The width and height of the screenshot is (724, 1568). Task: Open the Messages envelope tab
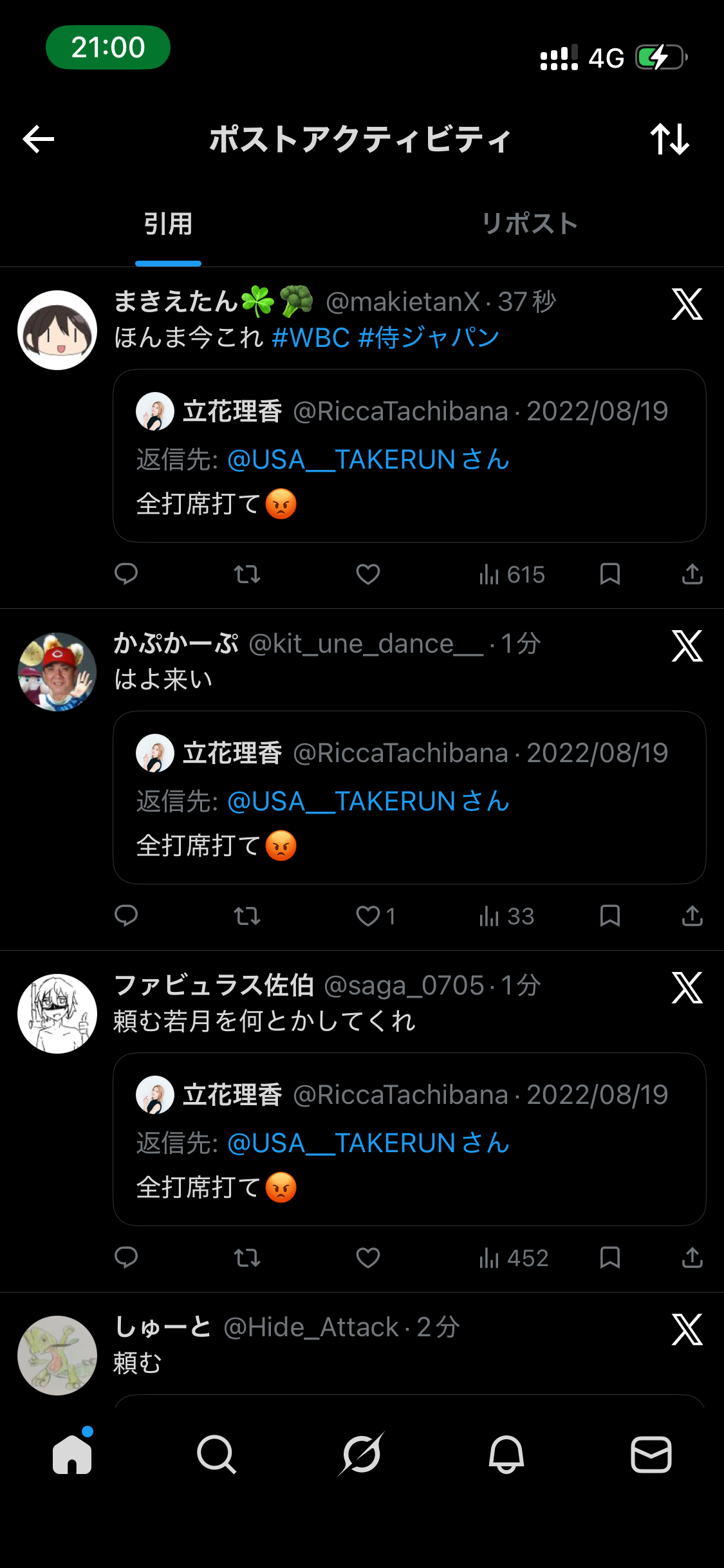coord(651,1455)
